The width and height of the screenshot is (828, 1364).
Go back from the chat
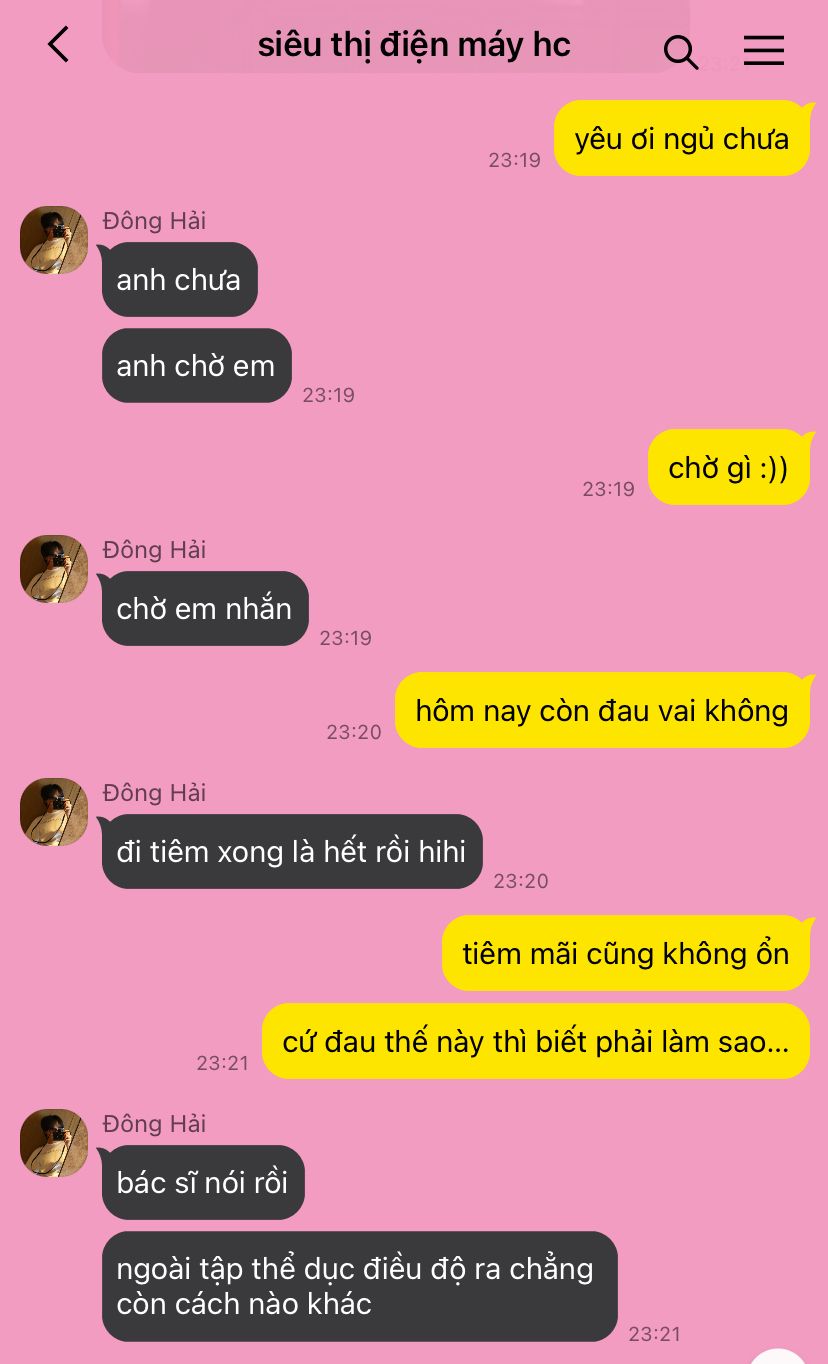tap(59, 45)
